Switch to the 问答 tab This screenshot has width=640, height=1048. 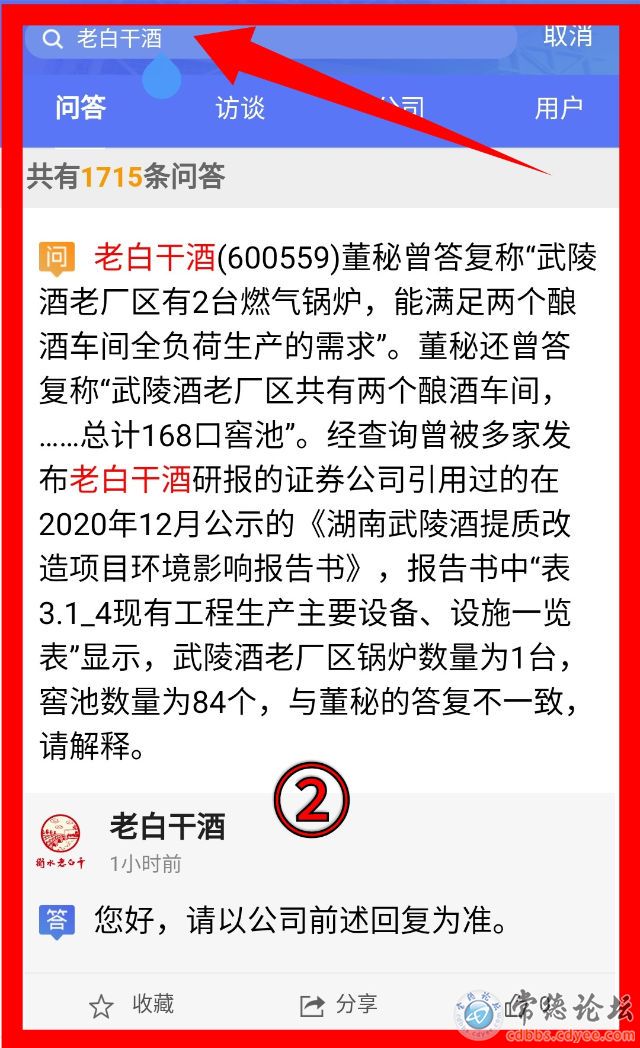tap(80, 108)
